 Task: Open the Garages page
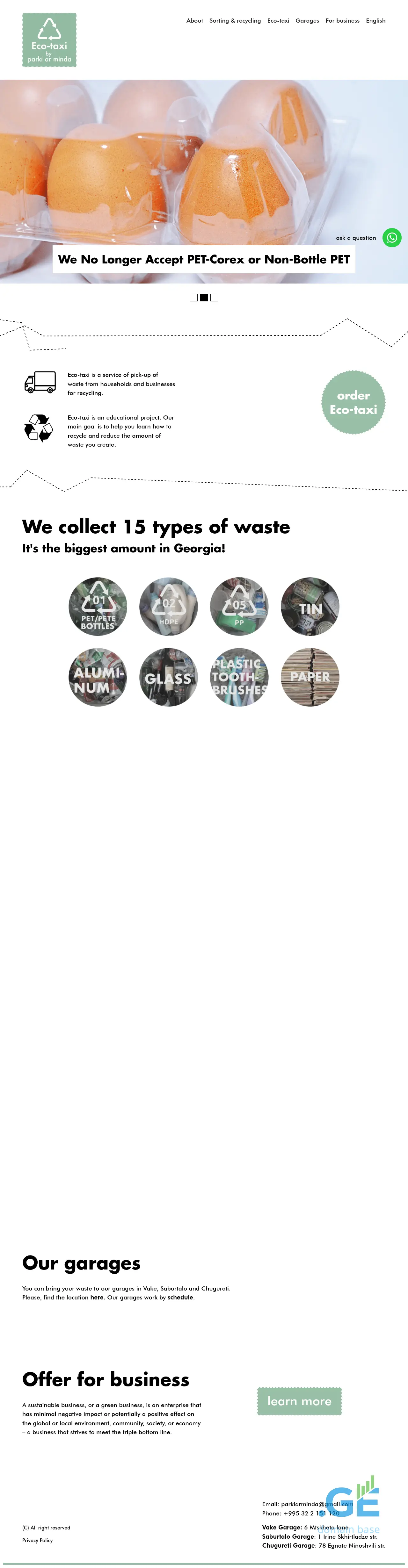307,21
